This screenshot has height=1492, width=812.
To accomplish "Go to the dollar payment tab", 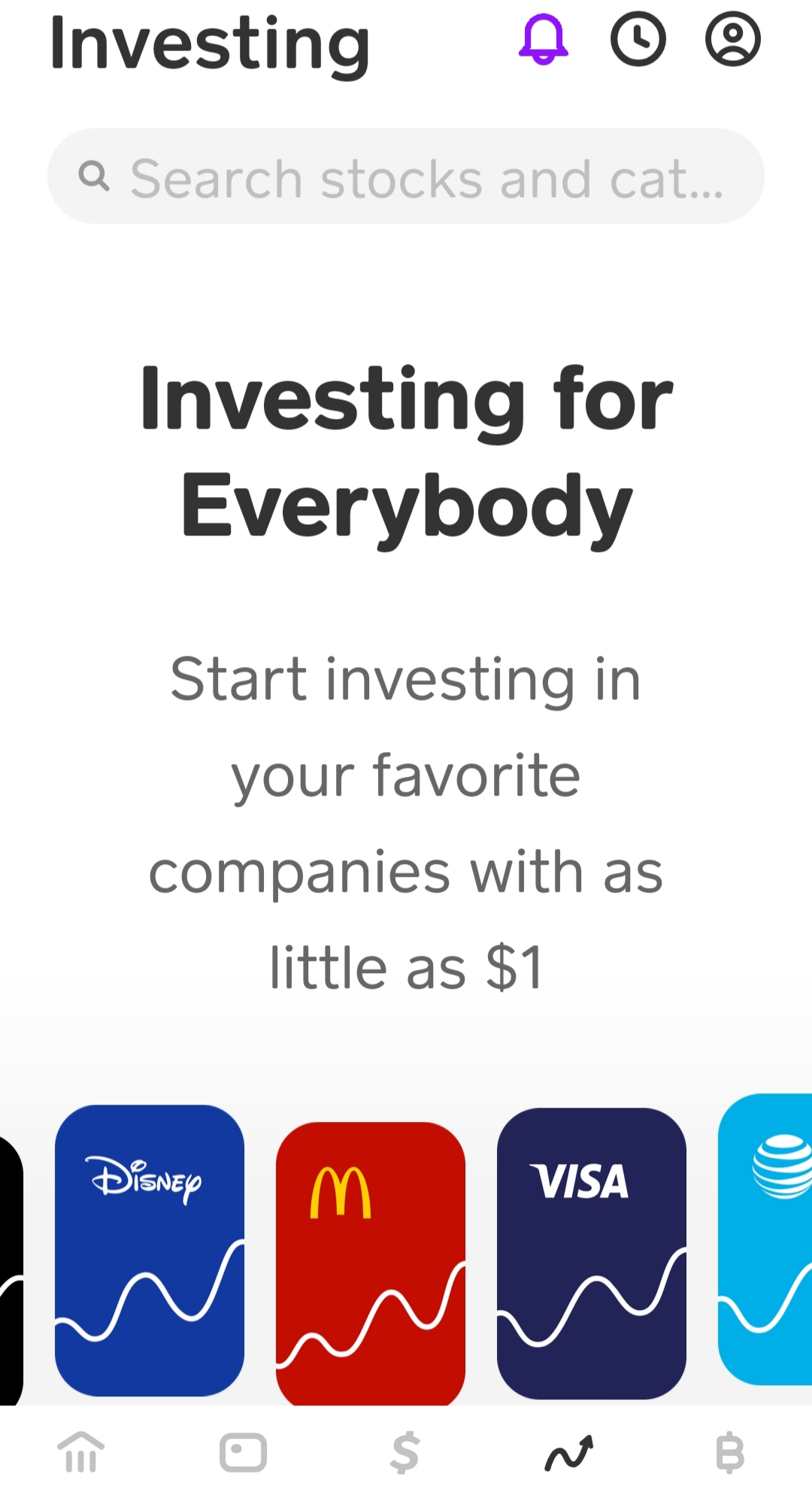I will click(405, 1451).
